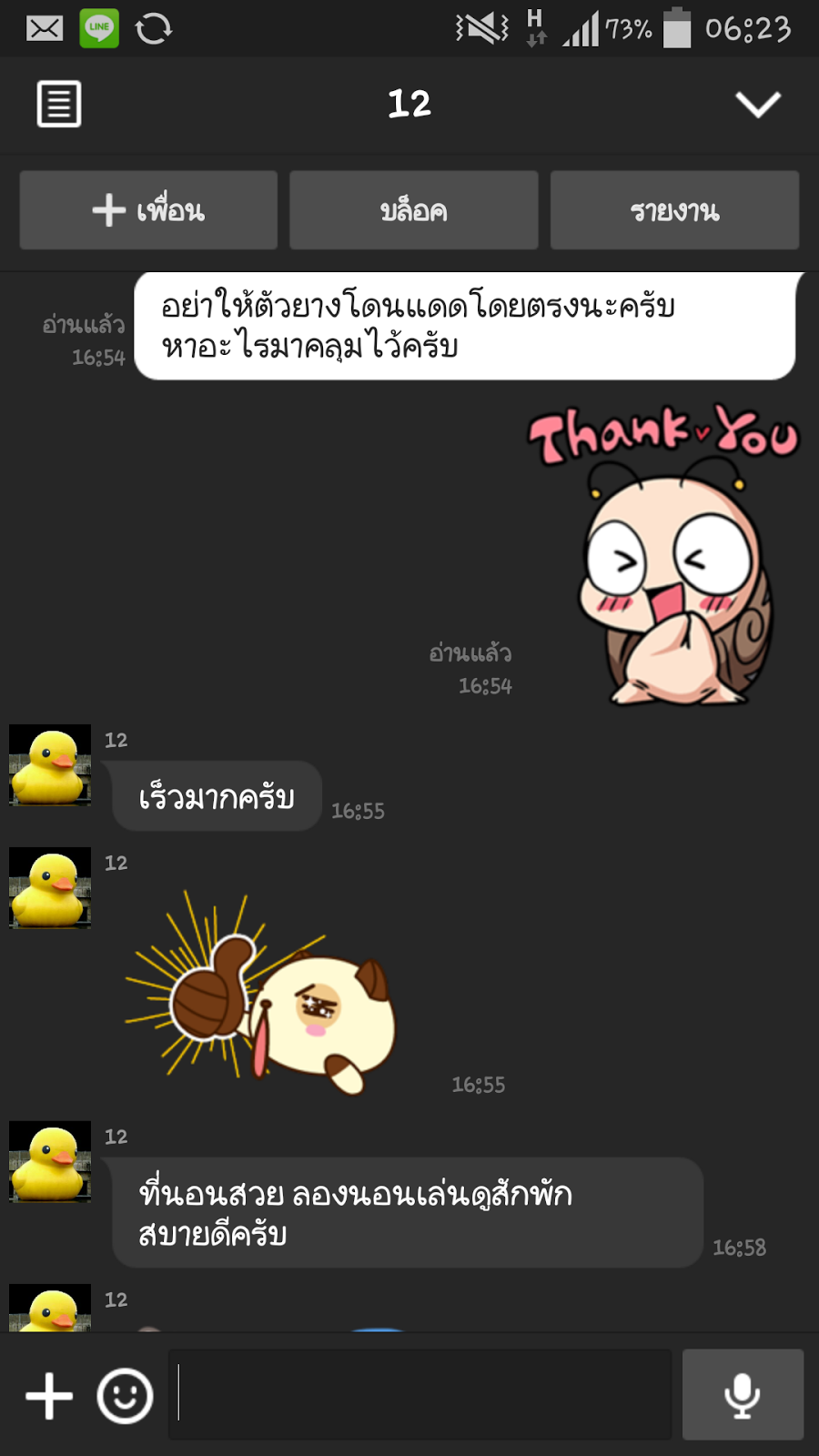819x1456 pixels.
Task: Open the attachment plus menu
Action: [49, 1395]
